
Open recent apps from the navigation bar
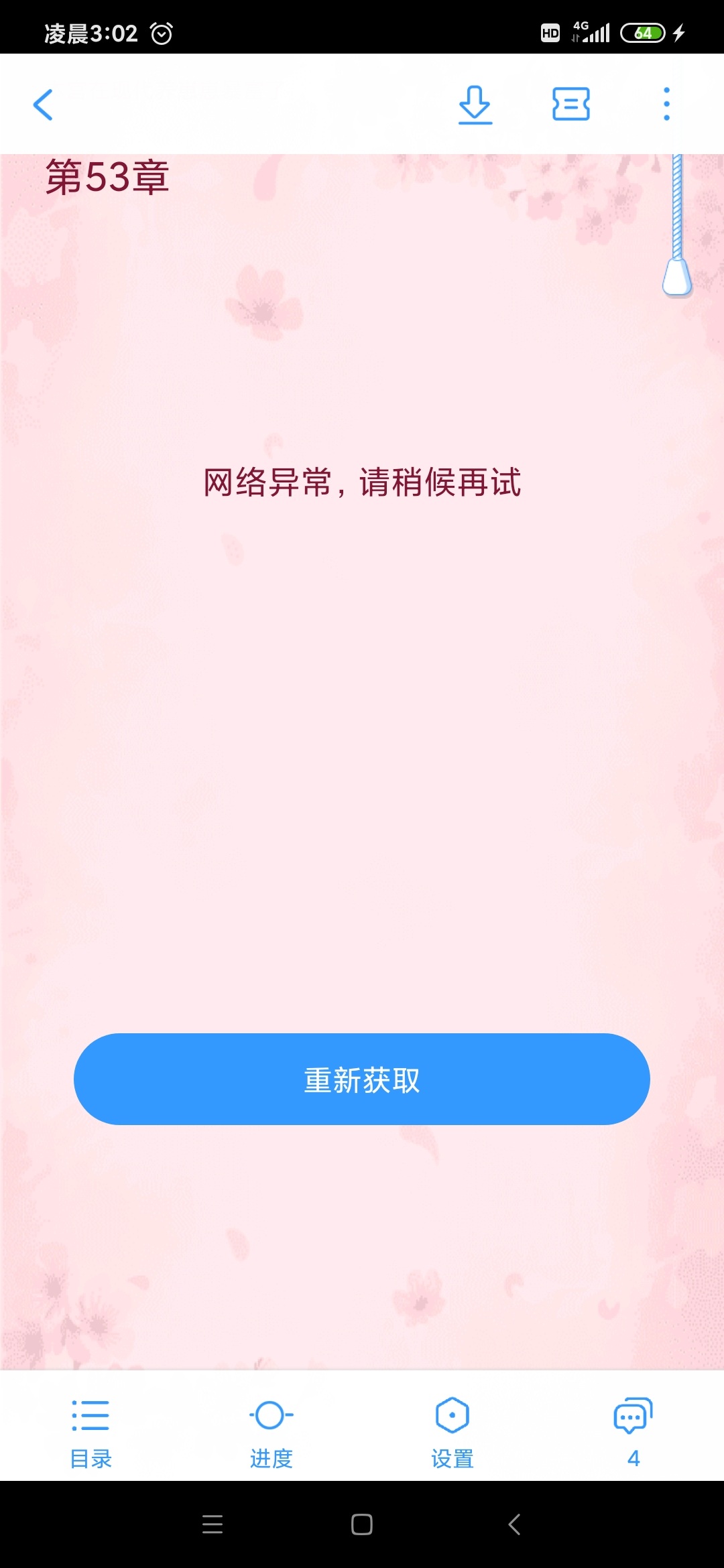click(x=213, y=1524)
